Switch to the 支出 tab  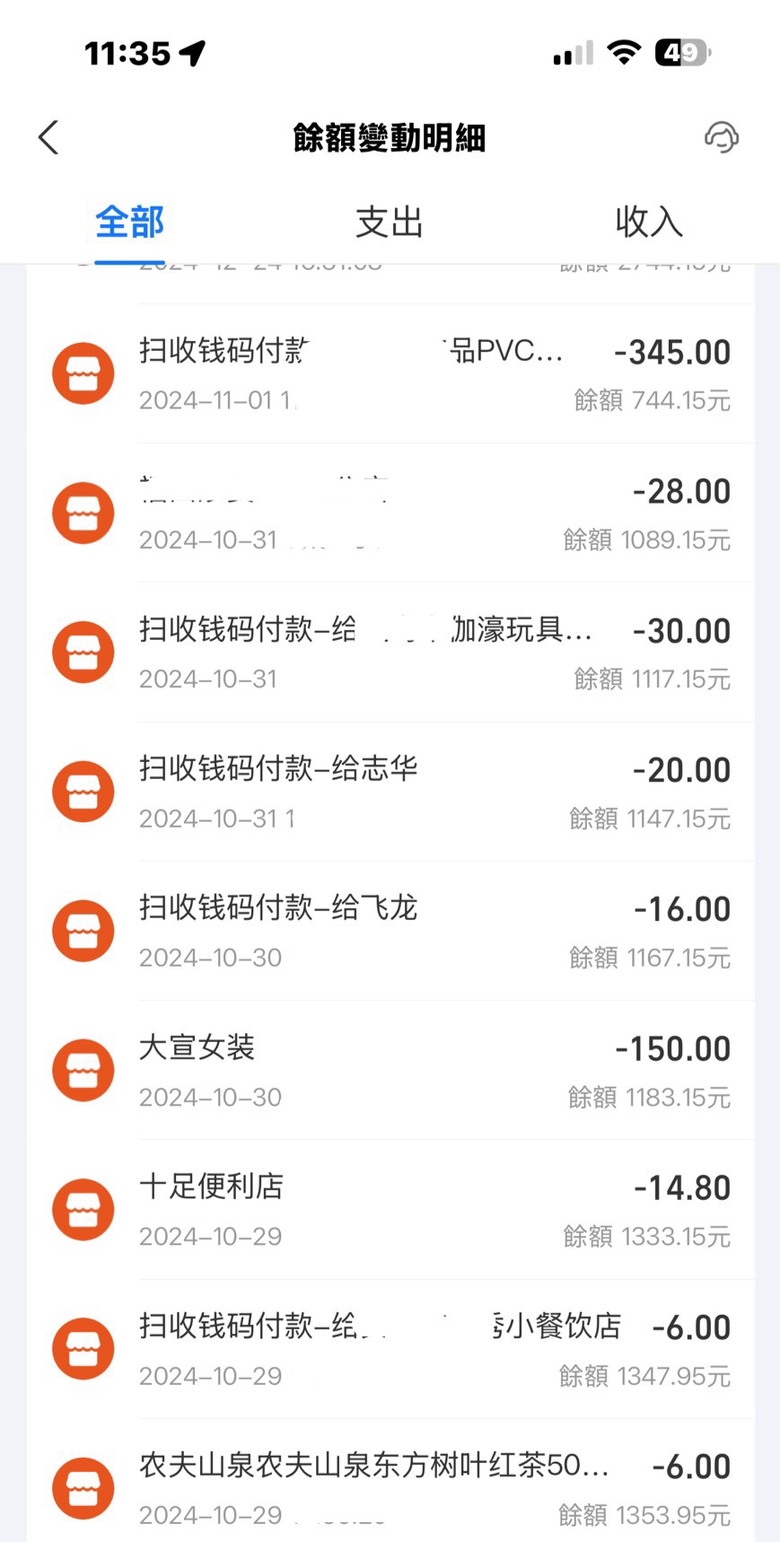(x=389, y=222)
